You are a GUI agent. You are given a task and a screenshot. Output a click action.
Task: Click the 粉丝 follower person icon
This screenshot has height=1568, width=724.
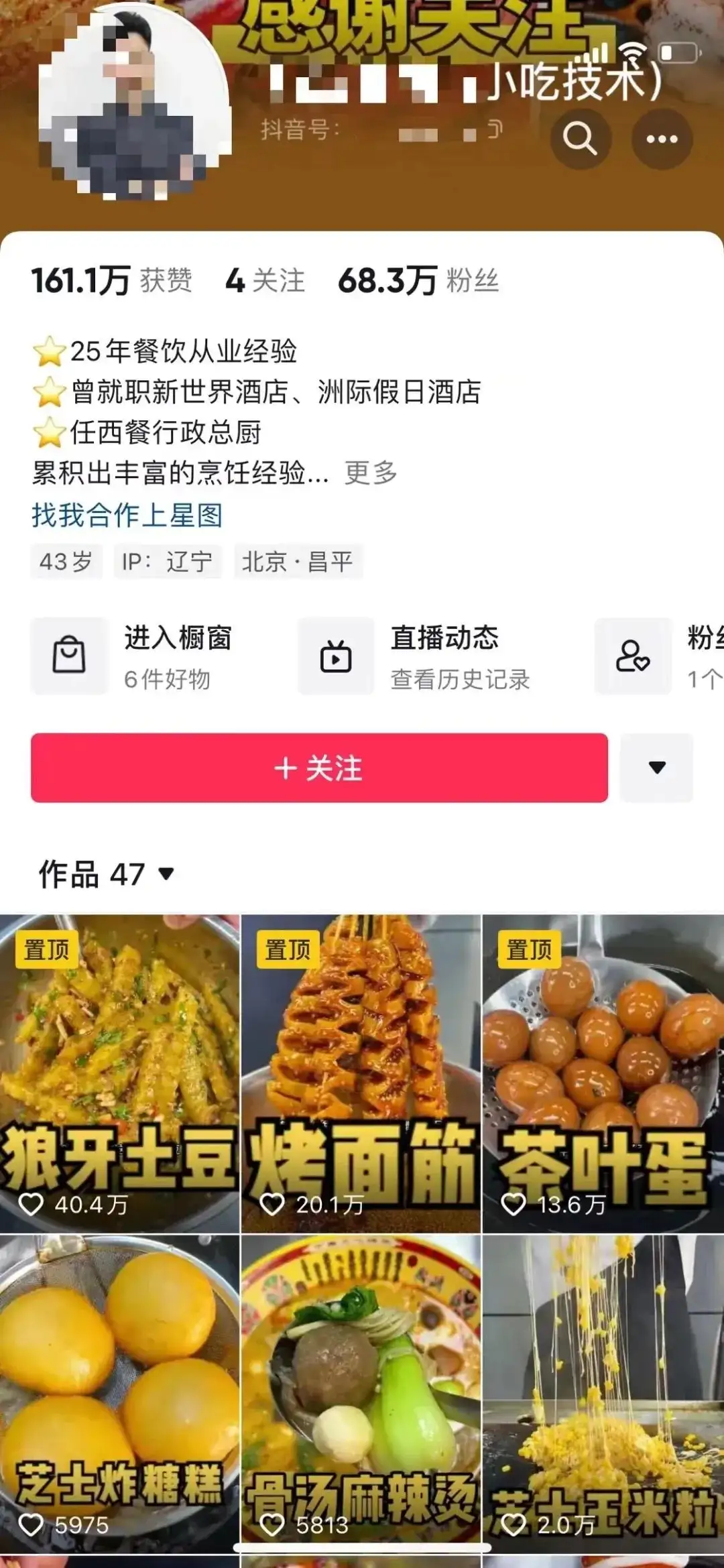pyautogui.click(x=632, y=656)
